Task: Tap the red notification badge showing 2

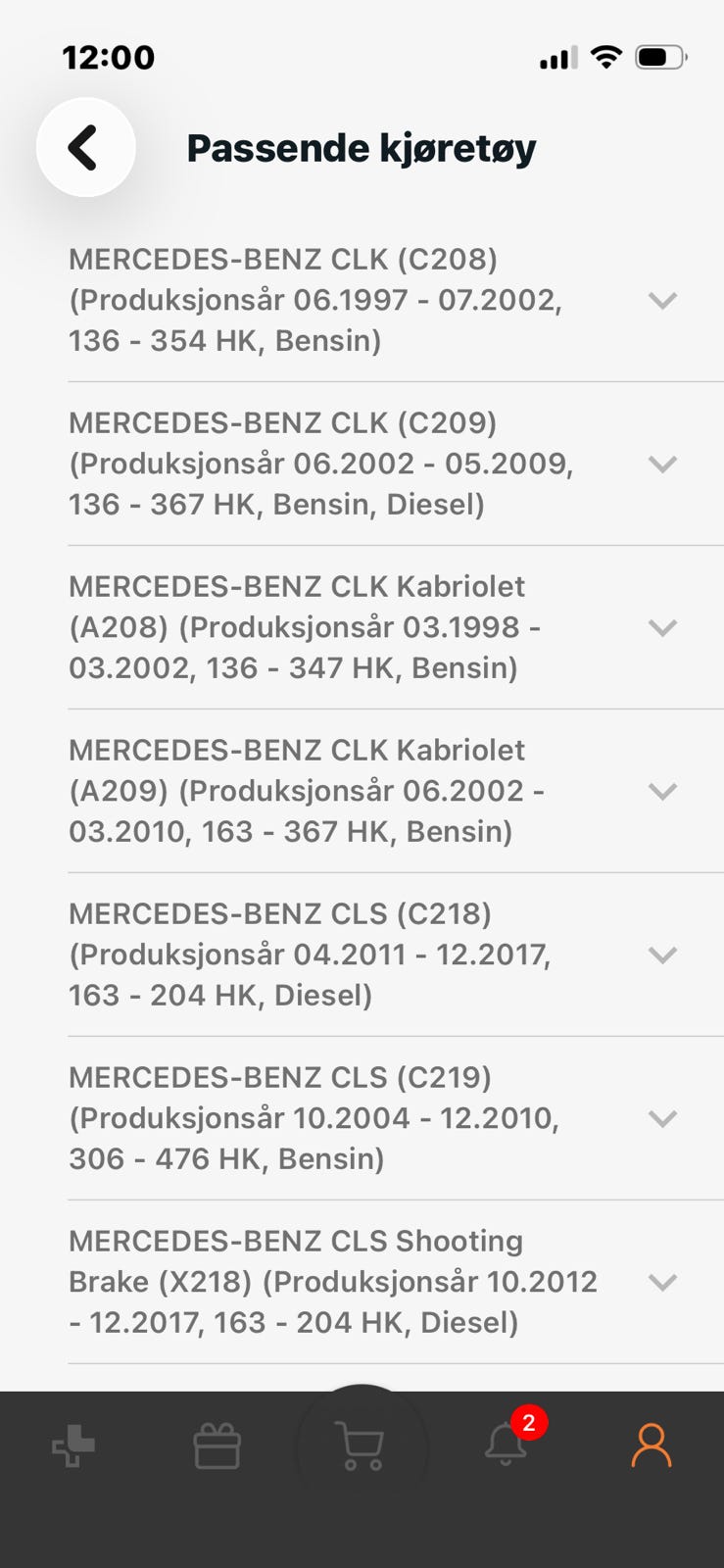Action: (x=528, y=1423)
